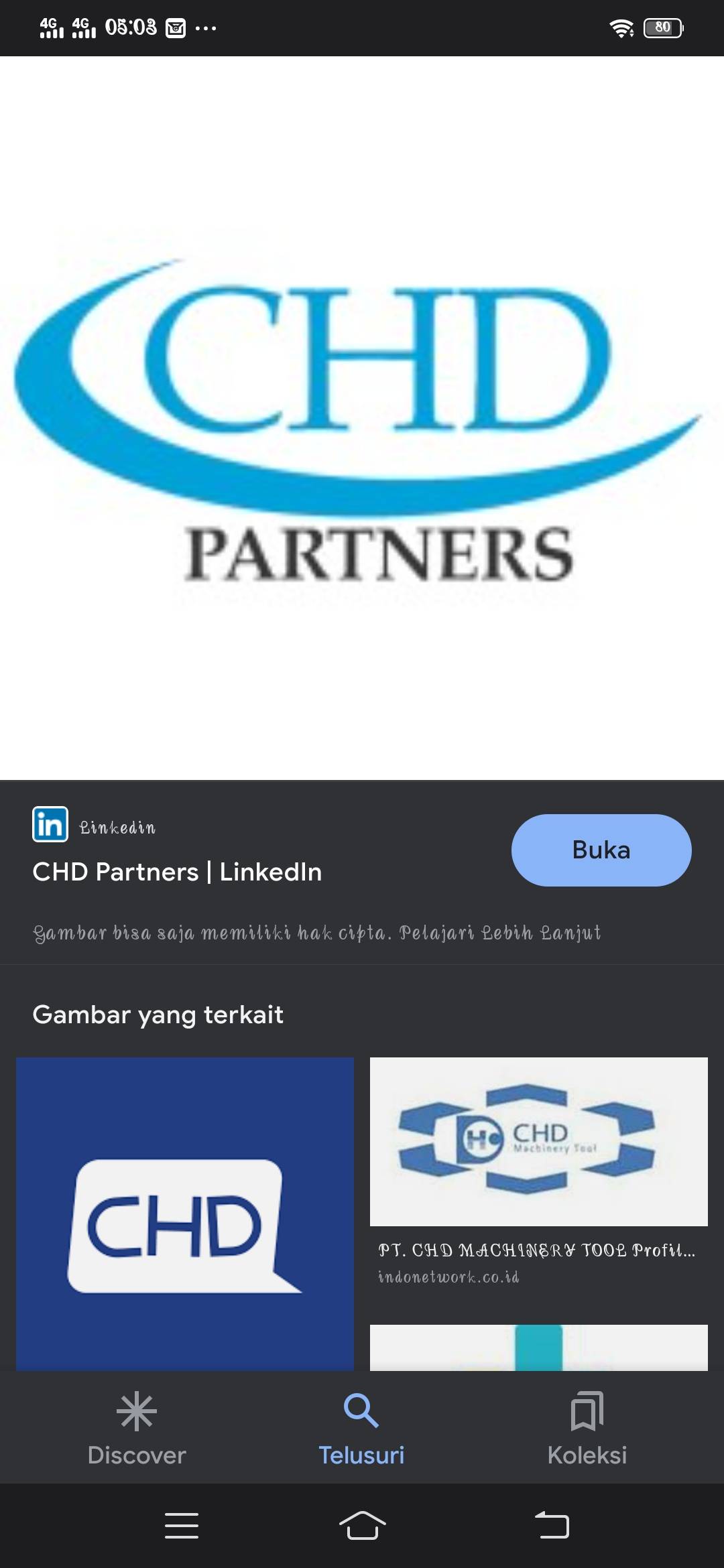Open the CHD Partners | LinkedIn link
The width and height of the screenshot is (724, 1568).
coord(177,872)
